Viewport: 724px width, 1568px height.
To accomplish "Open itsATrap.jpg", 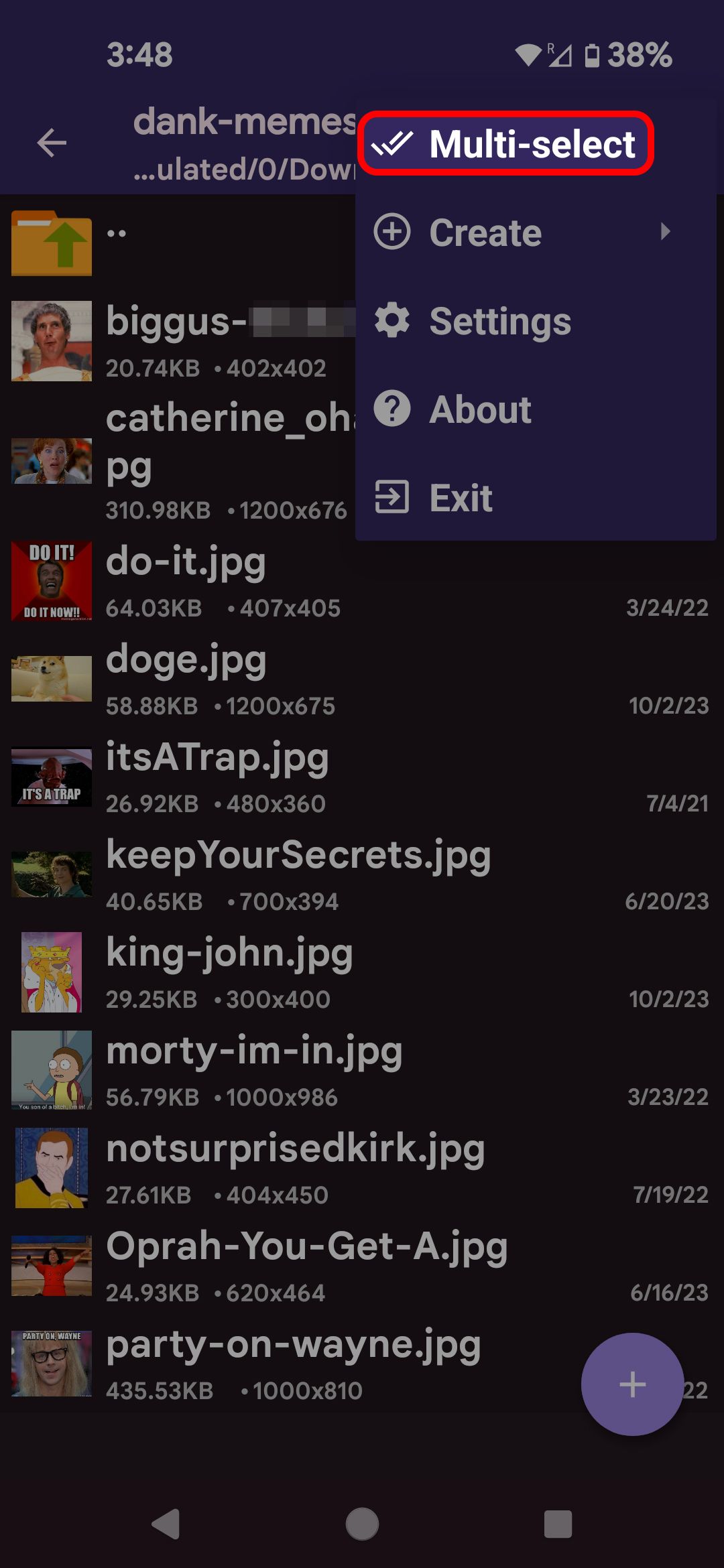I will coord(217,759).
